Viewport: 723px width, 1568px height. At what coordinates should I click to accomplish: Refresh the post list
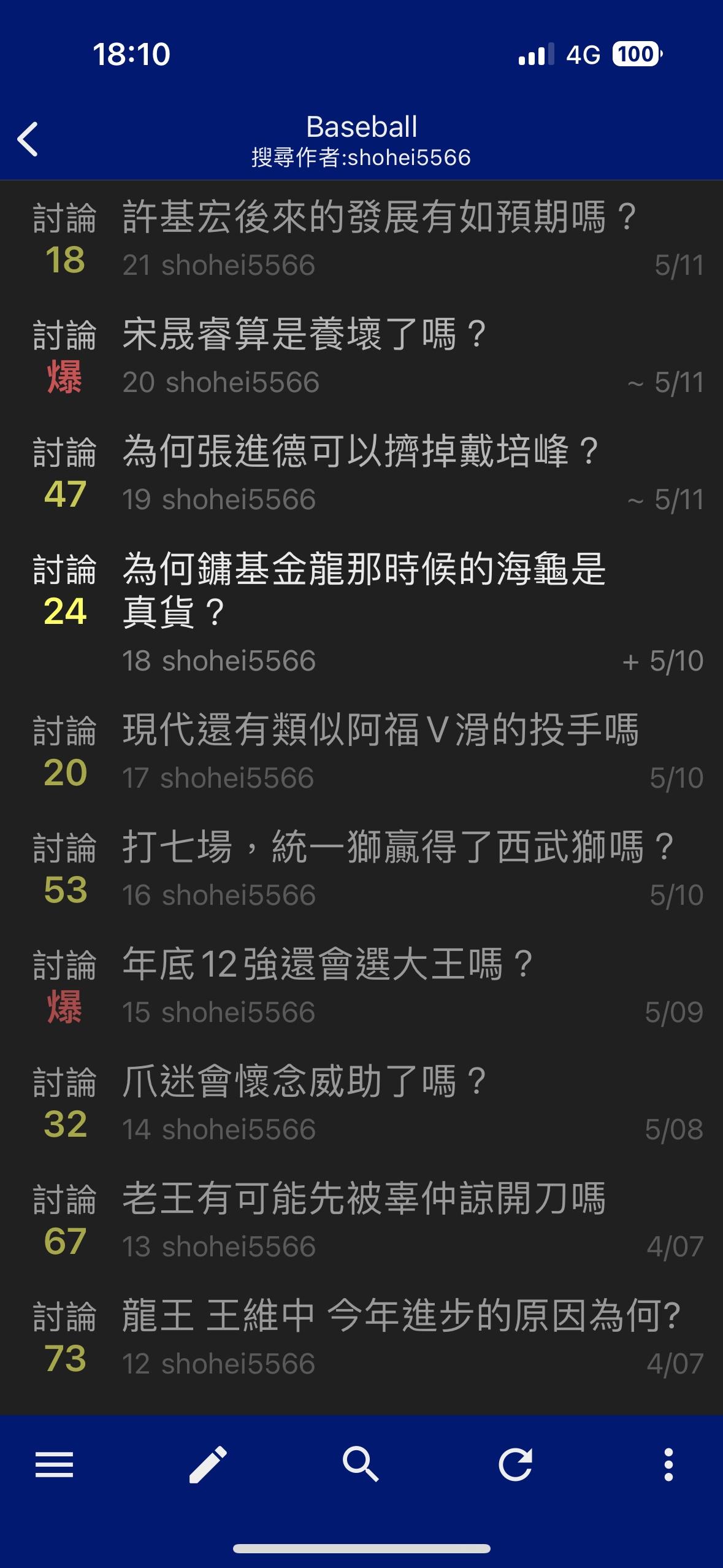(x=515, y=1465)
